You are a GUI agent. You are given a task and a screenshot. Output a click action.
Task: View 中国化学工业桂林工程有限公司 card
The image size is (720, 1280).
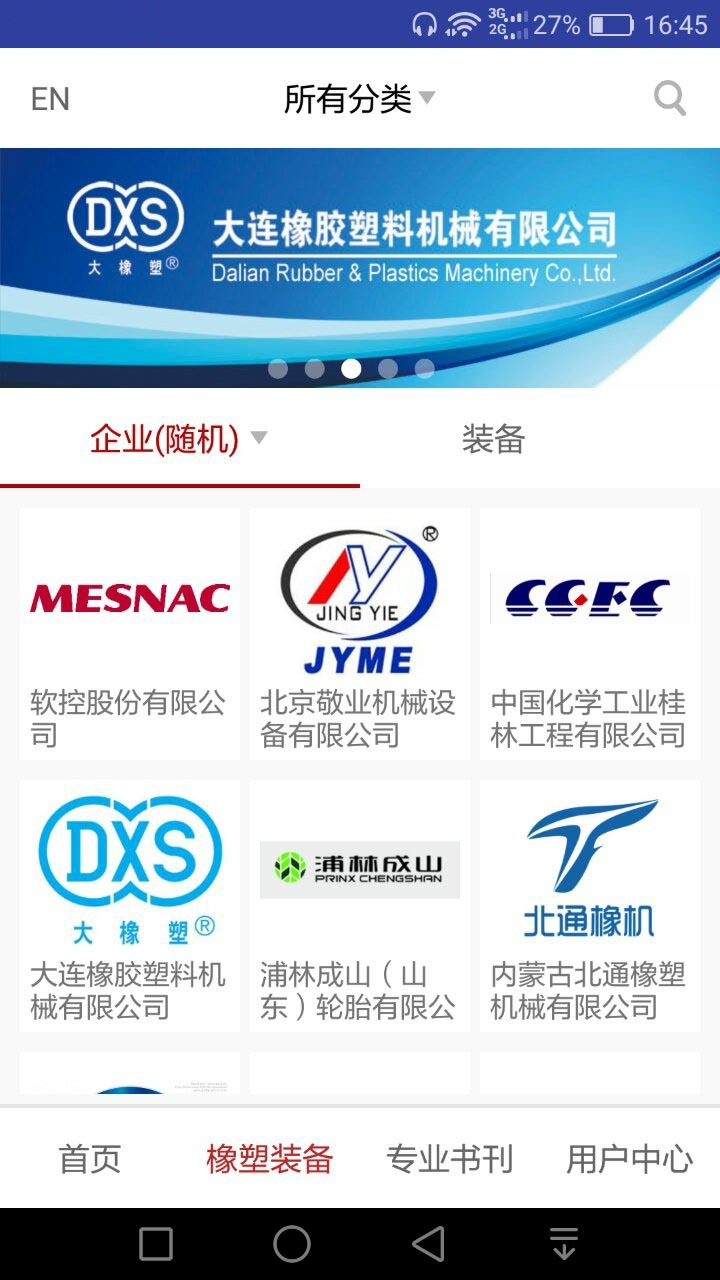589,633
